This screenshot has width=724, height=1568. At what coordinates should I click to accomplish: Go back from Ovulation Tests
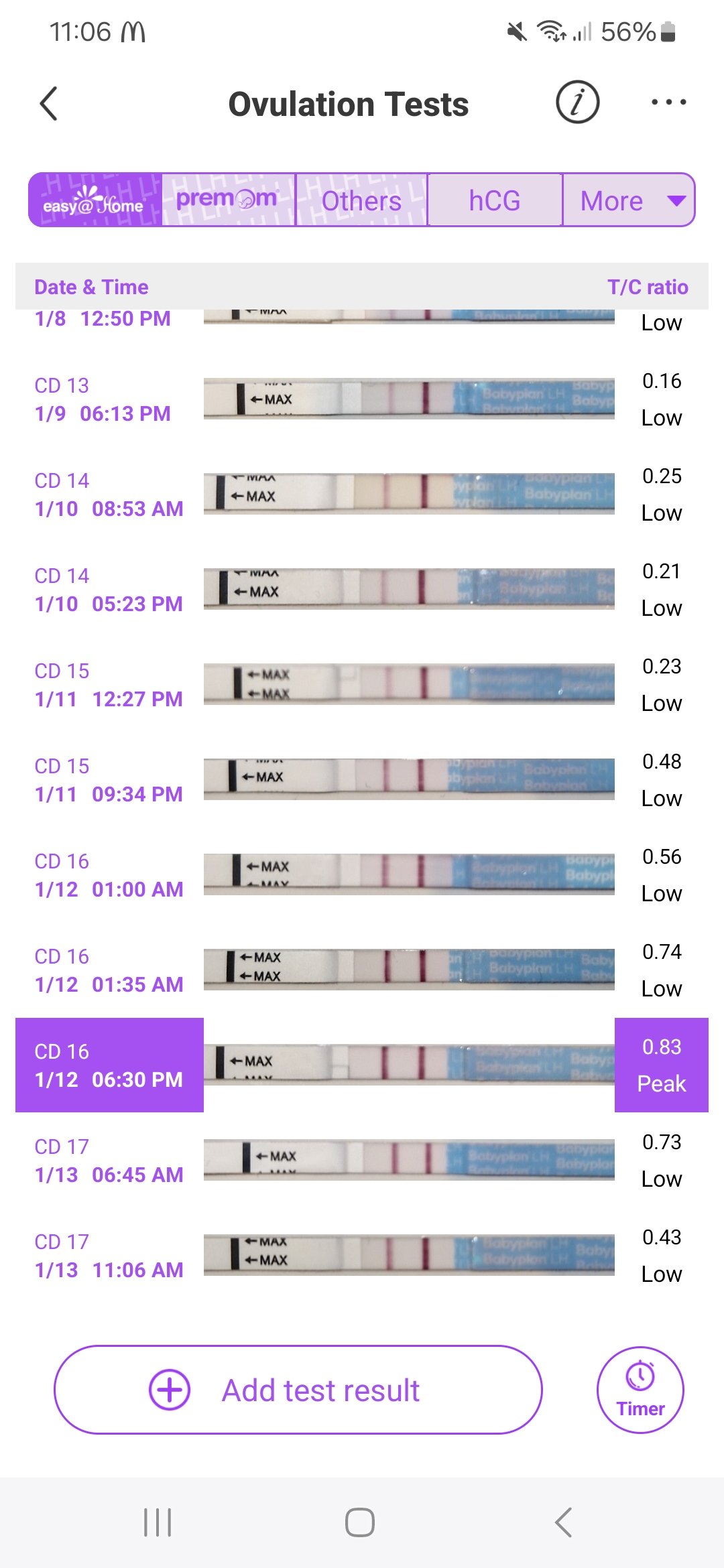[x=49, y=104]
